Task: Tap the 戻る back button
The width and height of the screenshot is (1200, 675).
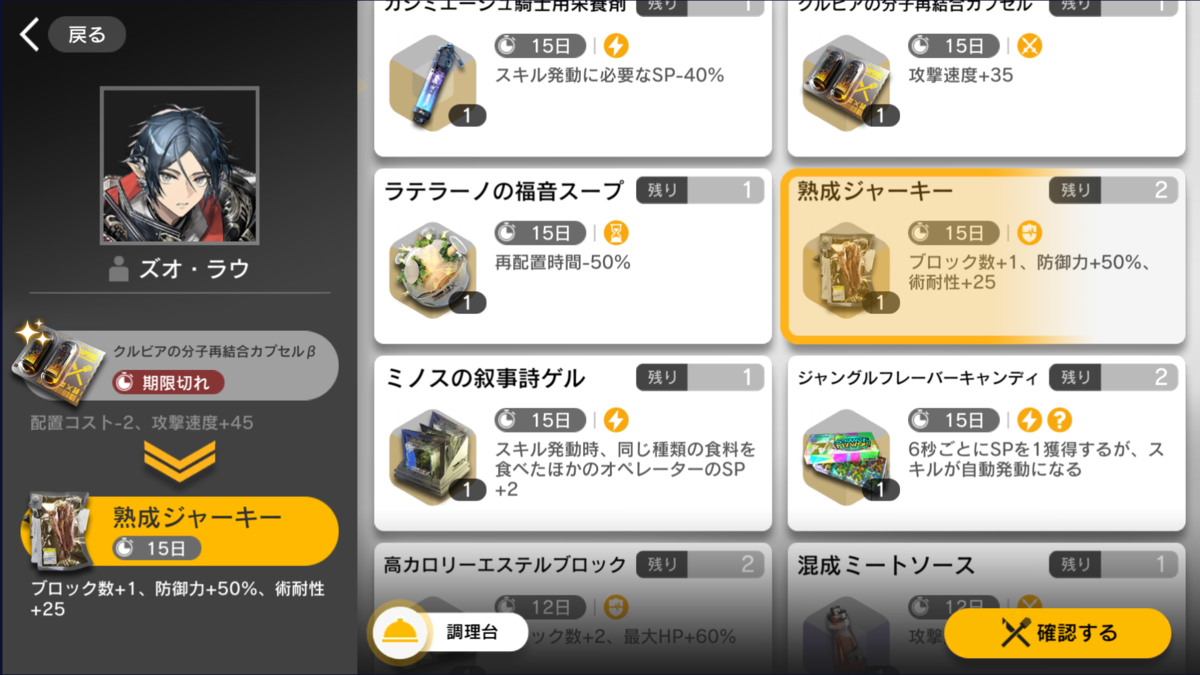Action: [x=72, y=35]
